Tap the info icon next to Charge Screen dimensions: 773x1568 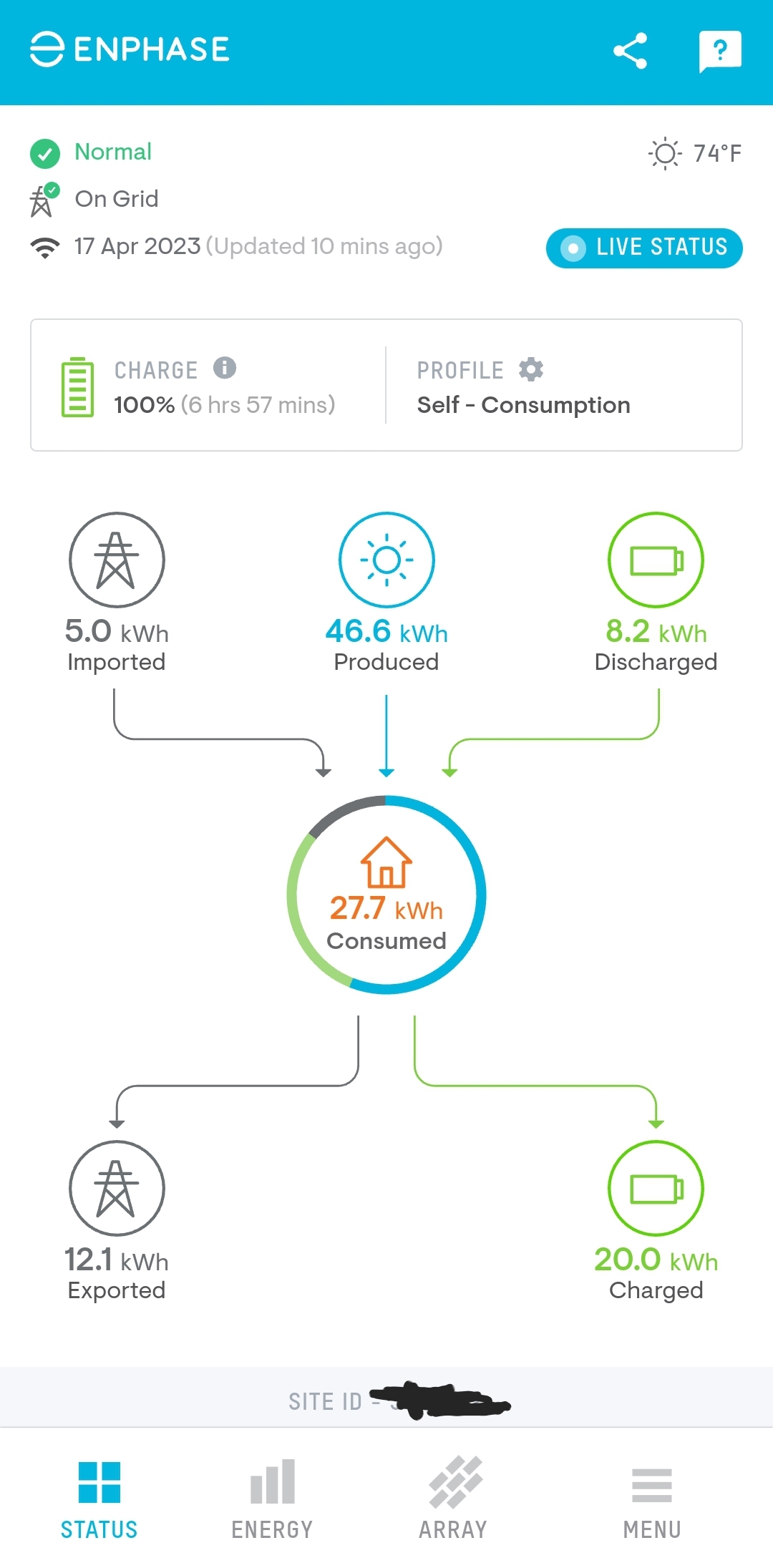tap(225, 368)
